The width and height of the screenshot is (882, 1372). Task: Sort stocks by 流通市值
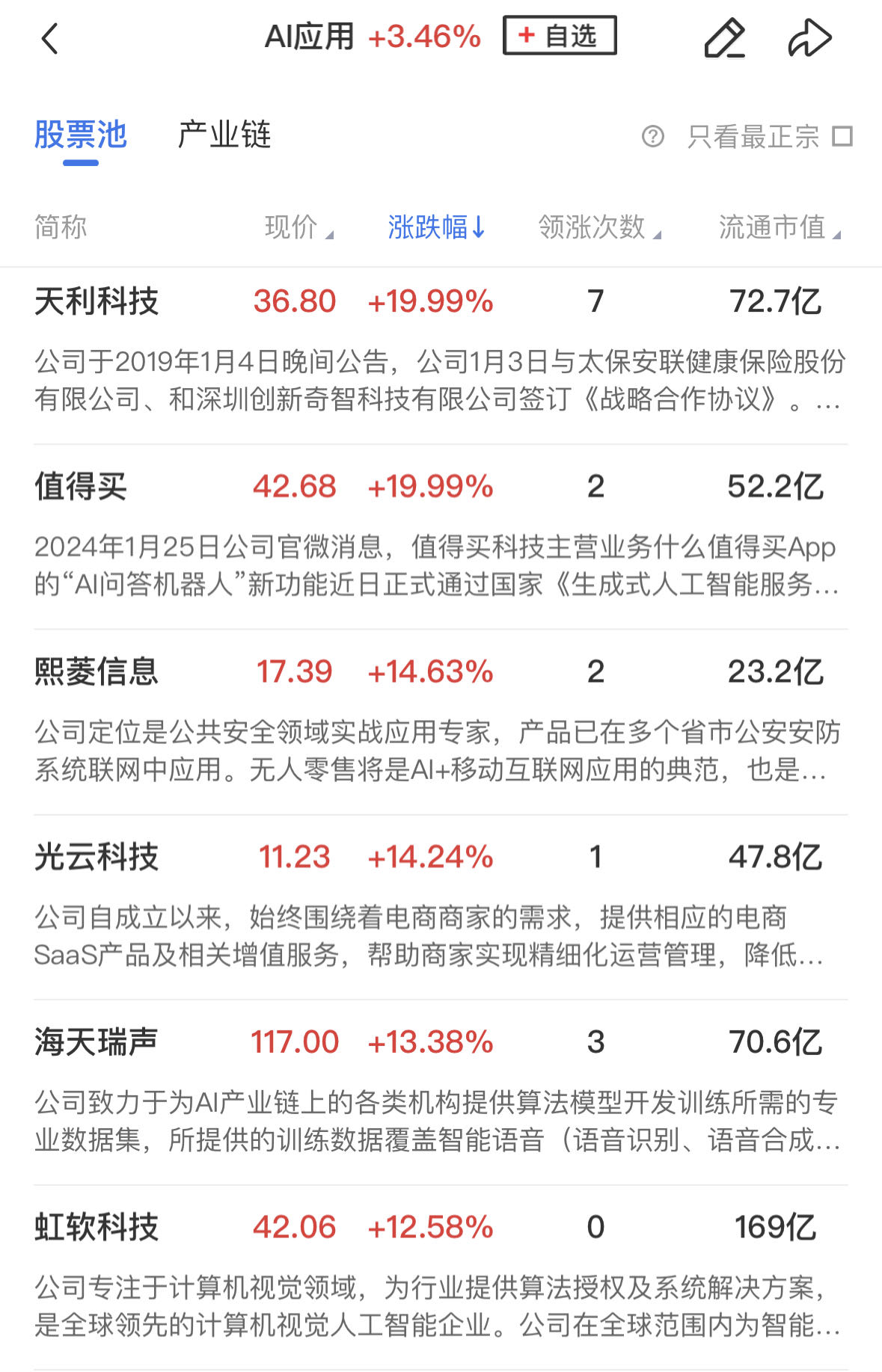point(779,227)
